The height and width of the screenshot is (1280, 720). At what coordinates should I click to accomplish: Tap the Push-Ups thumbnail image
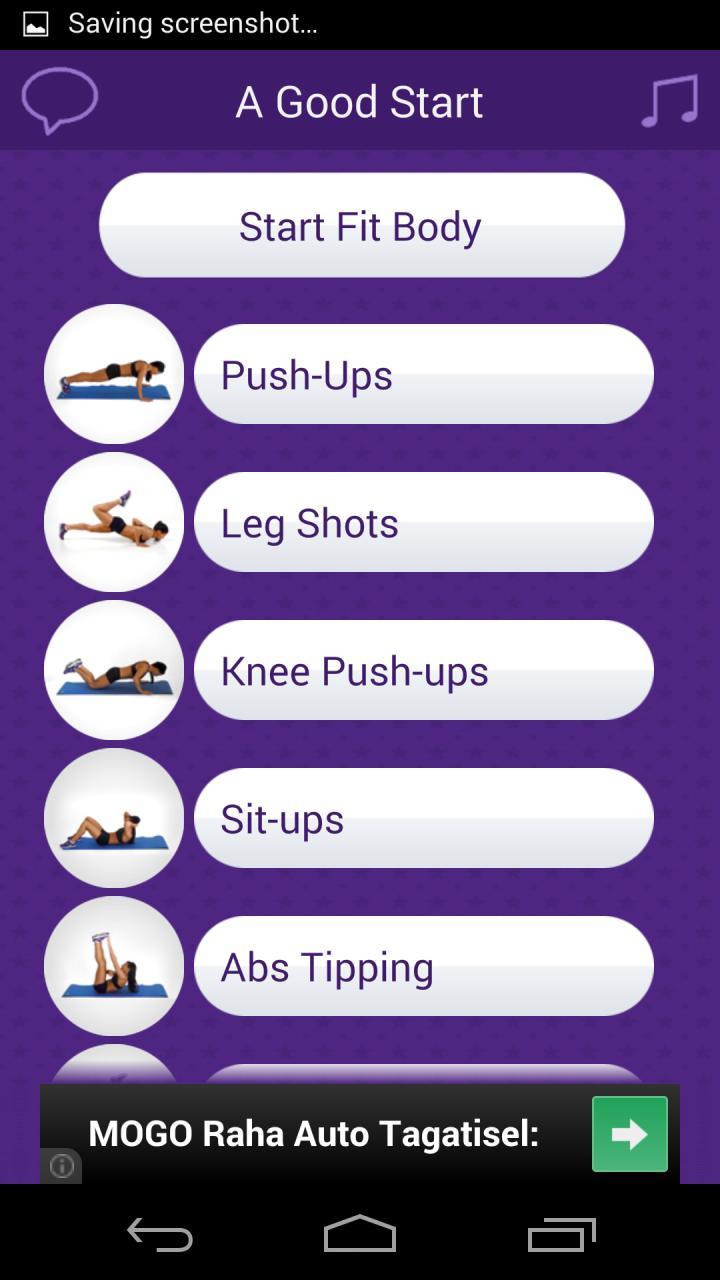114,374
